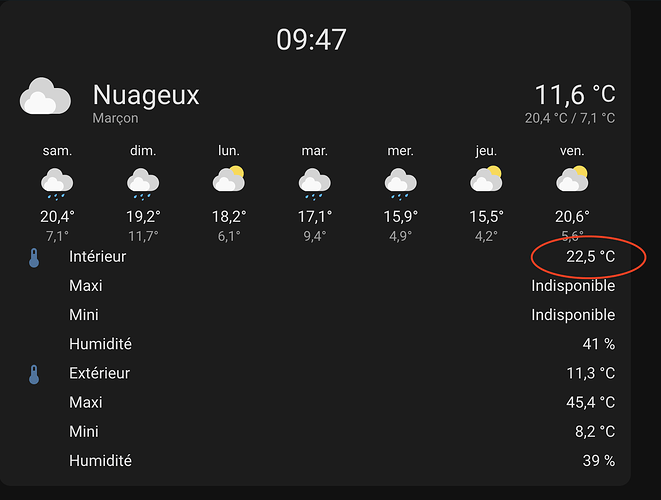The image size is (661, 500).
Task: Open the Maxi row showing 45,4 °C
Action: click(86, 402)
